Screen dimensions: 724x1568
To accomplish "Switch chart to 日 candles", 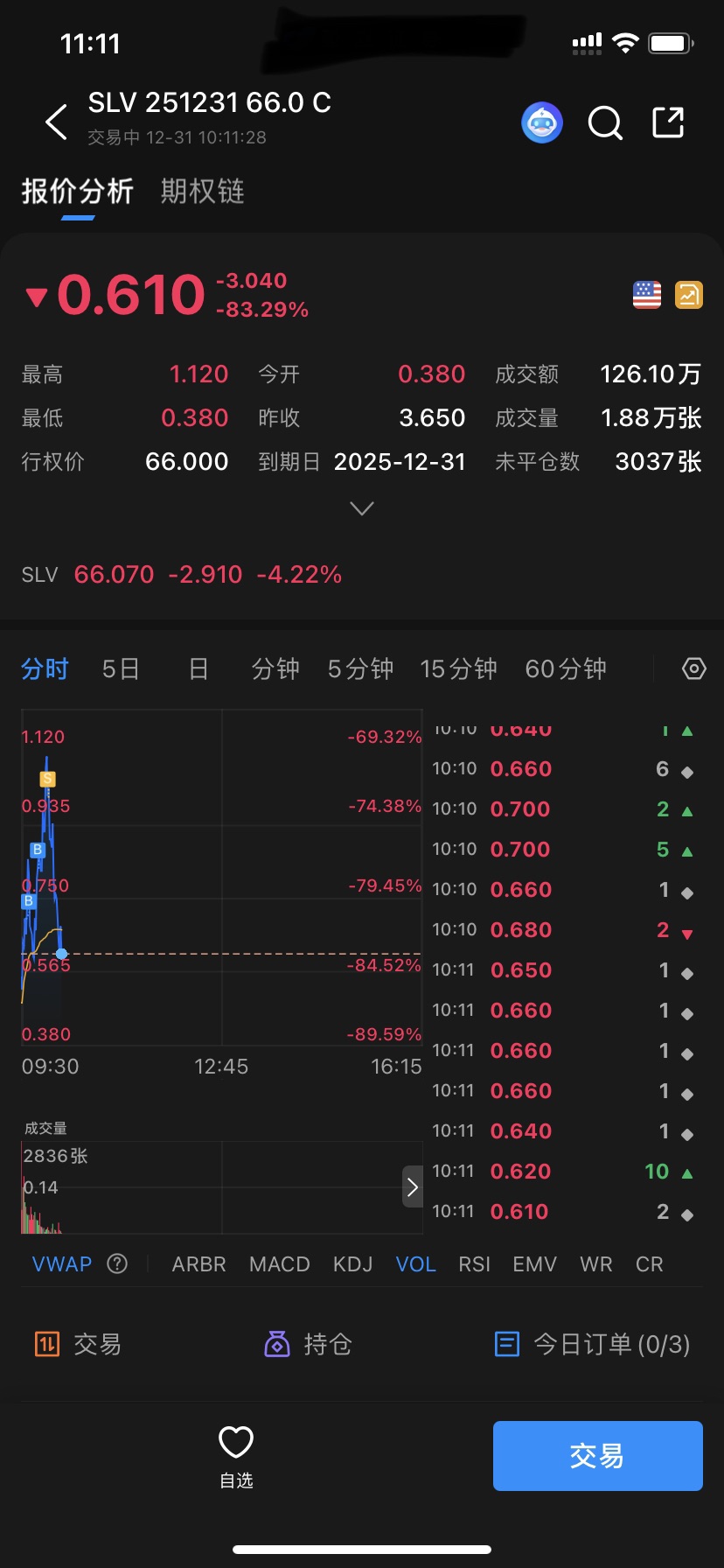I will (x=198, y=669).
